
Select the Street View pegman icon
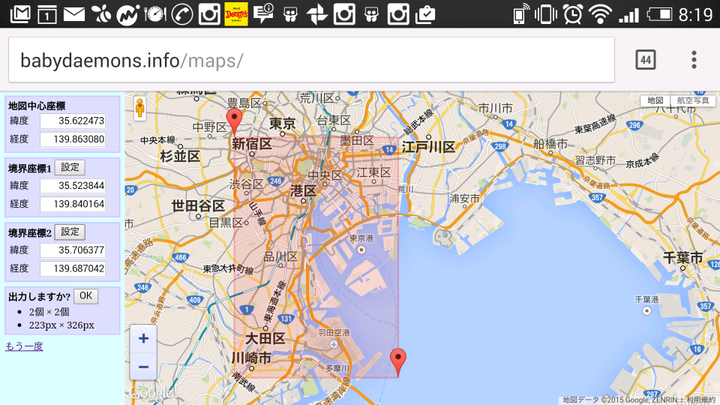(x=139, y=108)
